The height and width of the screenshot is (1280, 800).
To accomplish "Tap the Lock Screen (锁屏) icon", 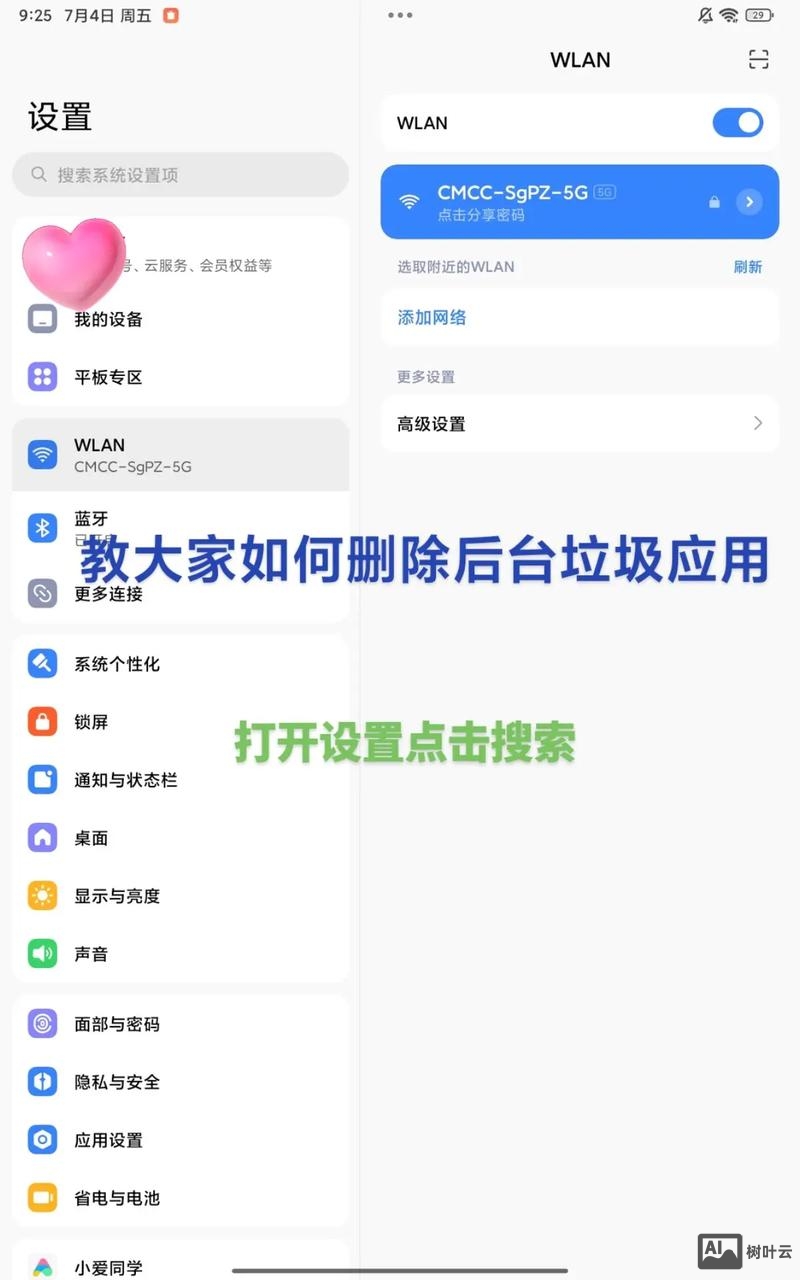I will point(42,722).
